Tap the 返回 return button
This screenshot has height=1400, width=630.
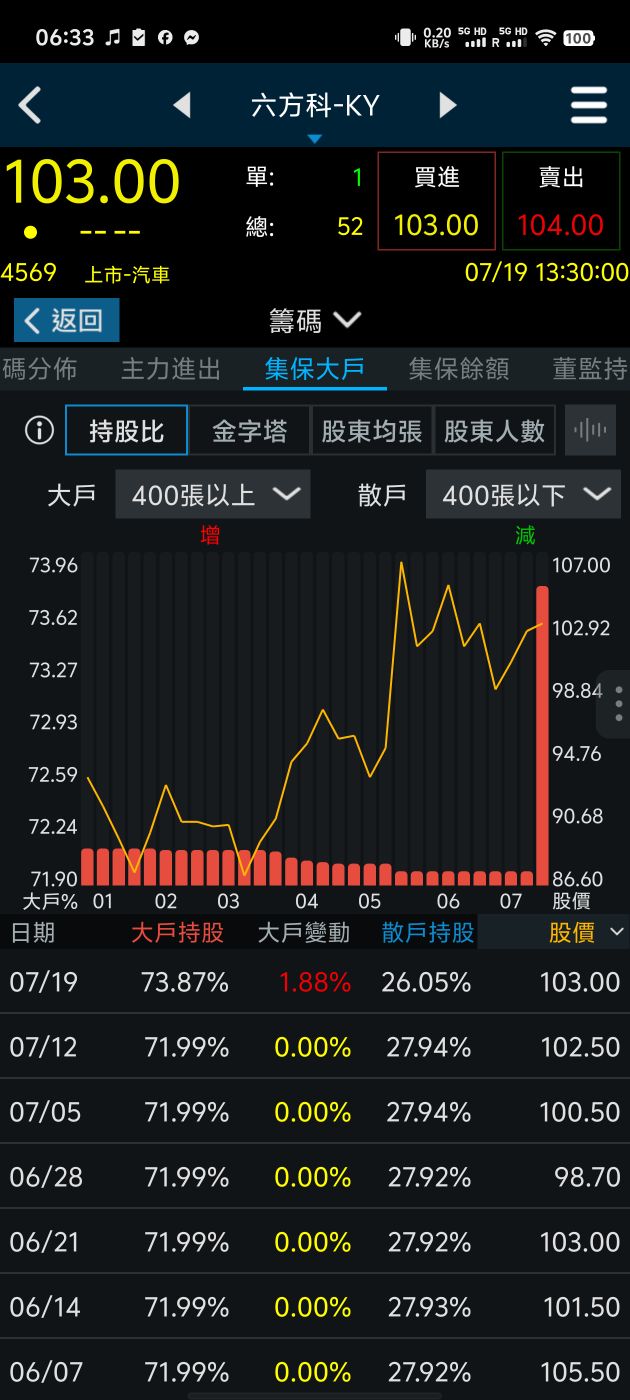(x=67, y=320)
